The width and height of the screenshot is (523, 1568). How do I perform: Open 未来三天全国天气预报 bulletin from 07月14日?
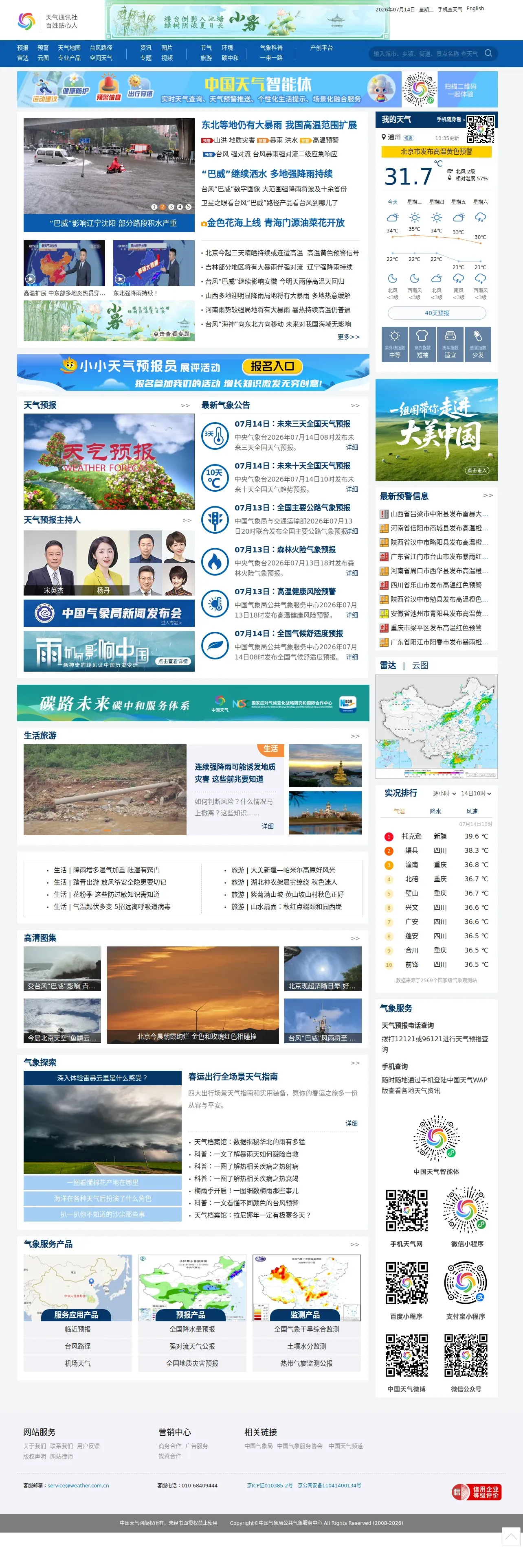(292, 424)
